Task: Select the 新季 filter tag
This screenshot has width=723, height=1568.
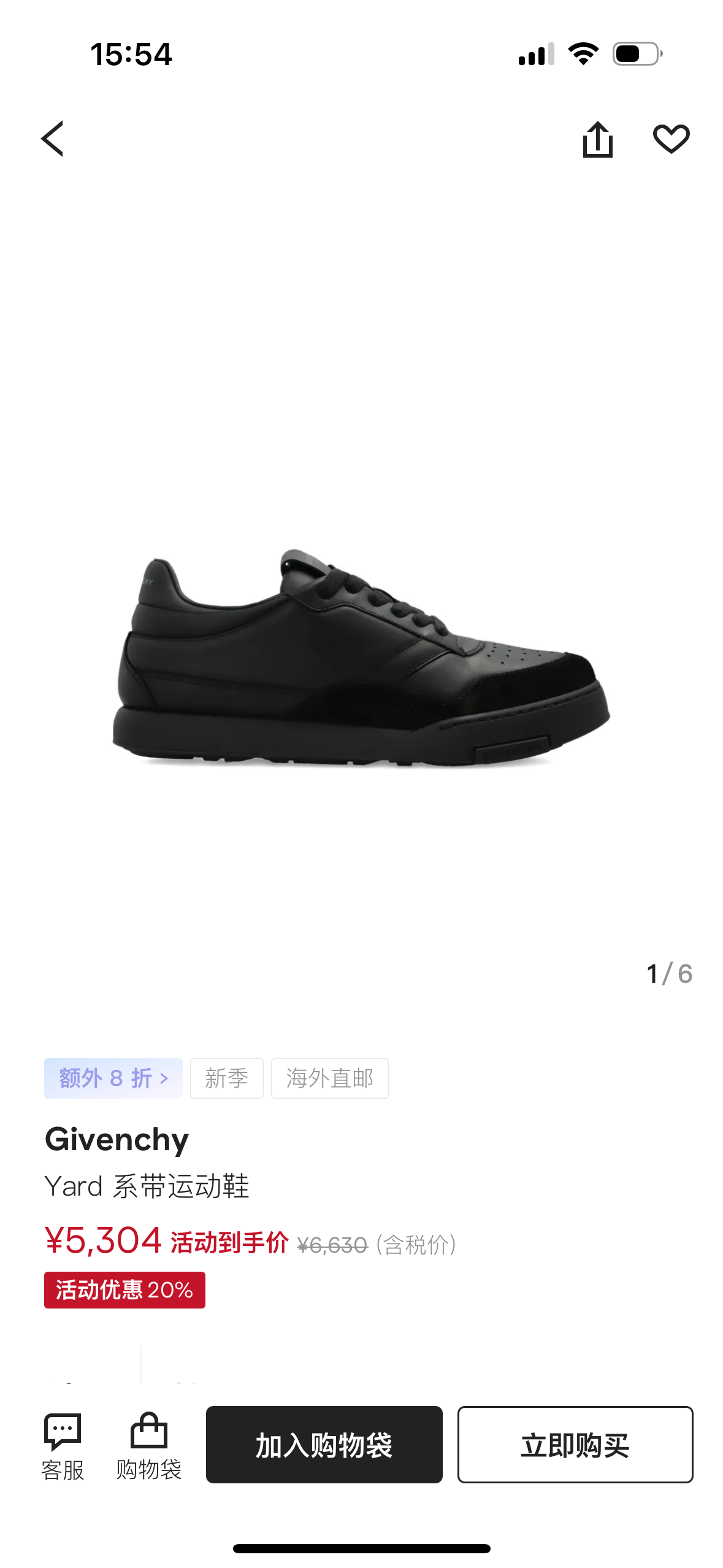Action: 227,1079
